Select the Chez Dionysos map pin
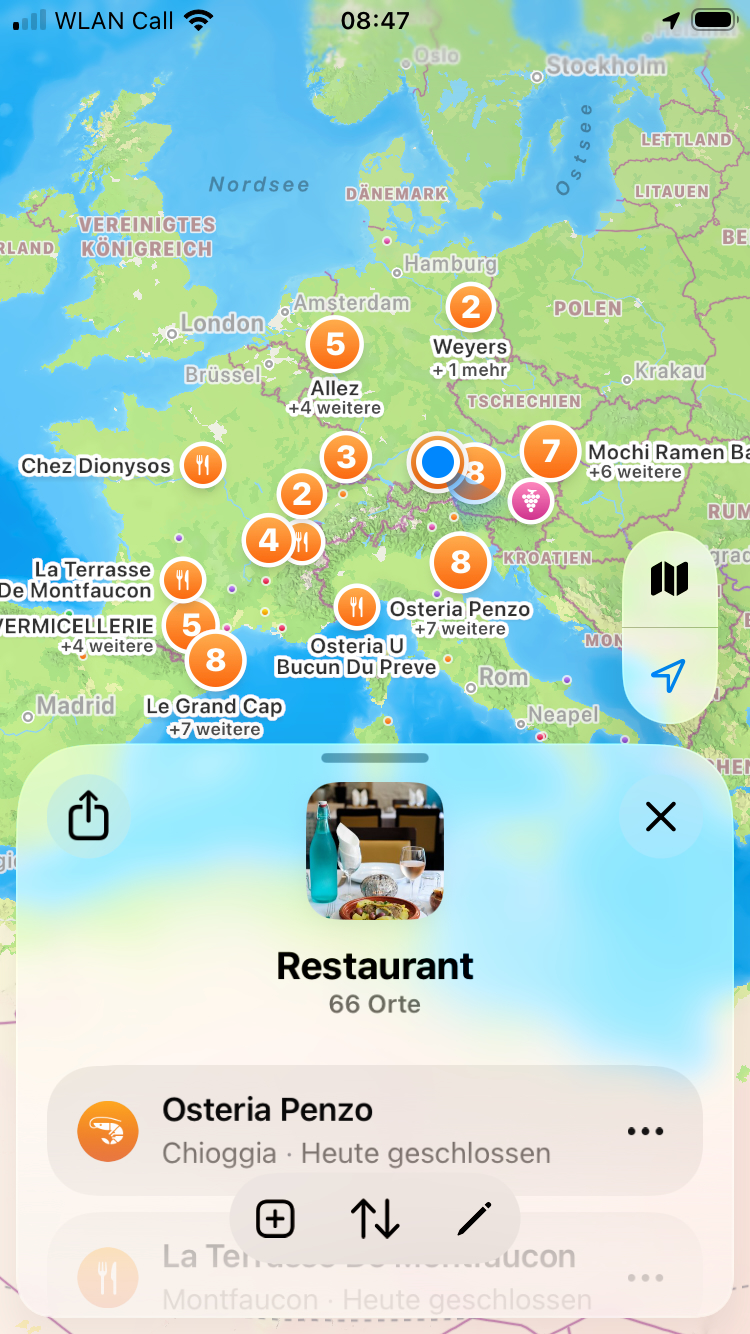The height and width of the screenshot is (1334, 750). [203, 464]
